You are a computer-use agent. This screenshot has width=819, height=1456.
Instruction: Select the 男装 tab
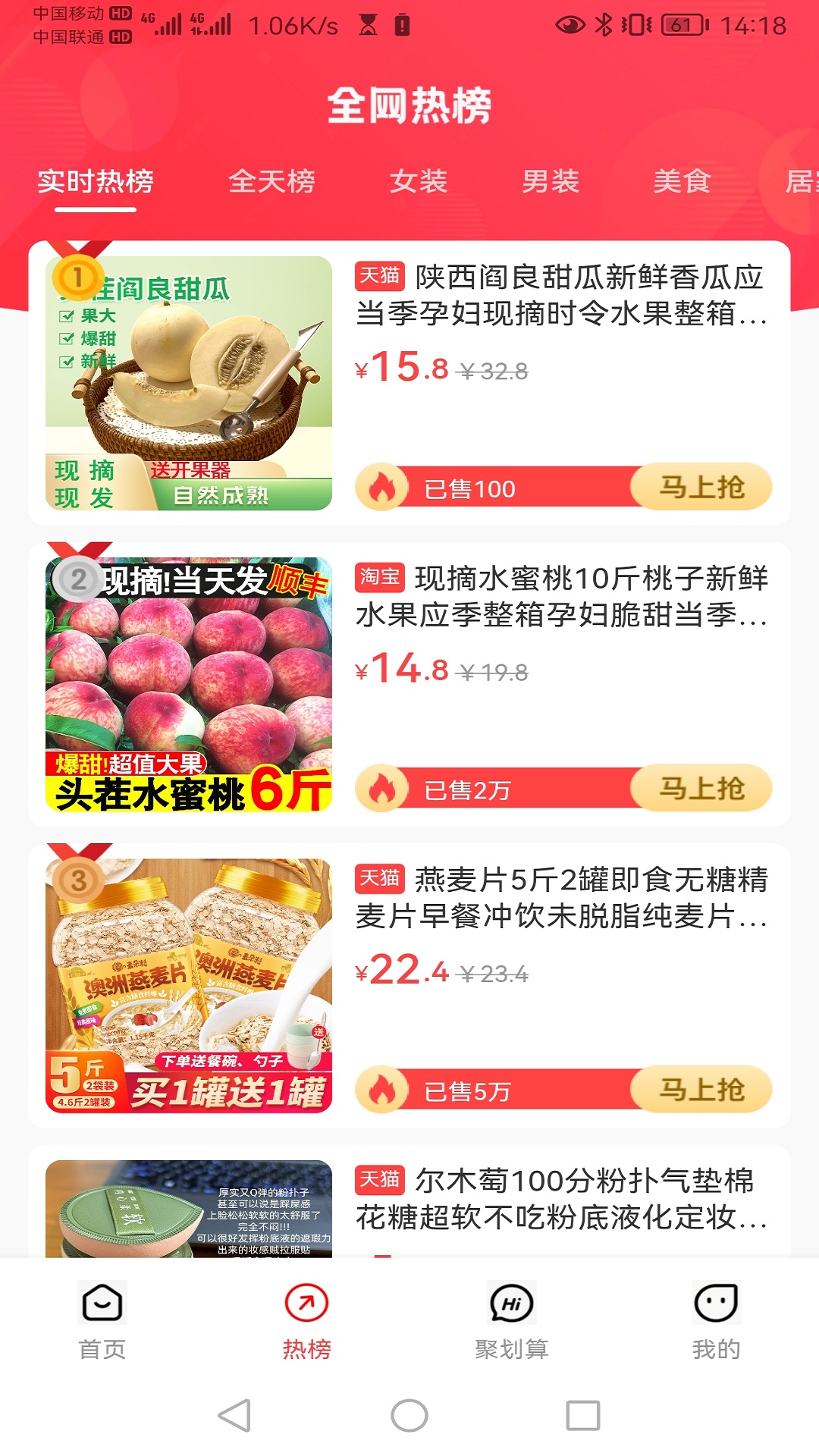[x=551, y=182]
